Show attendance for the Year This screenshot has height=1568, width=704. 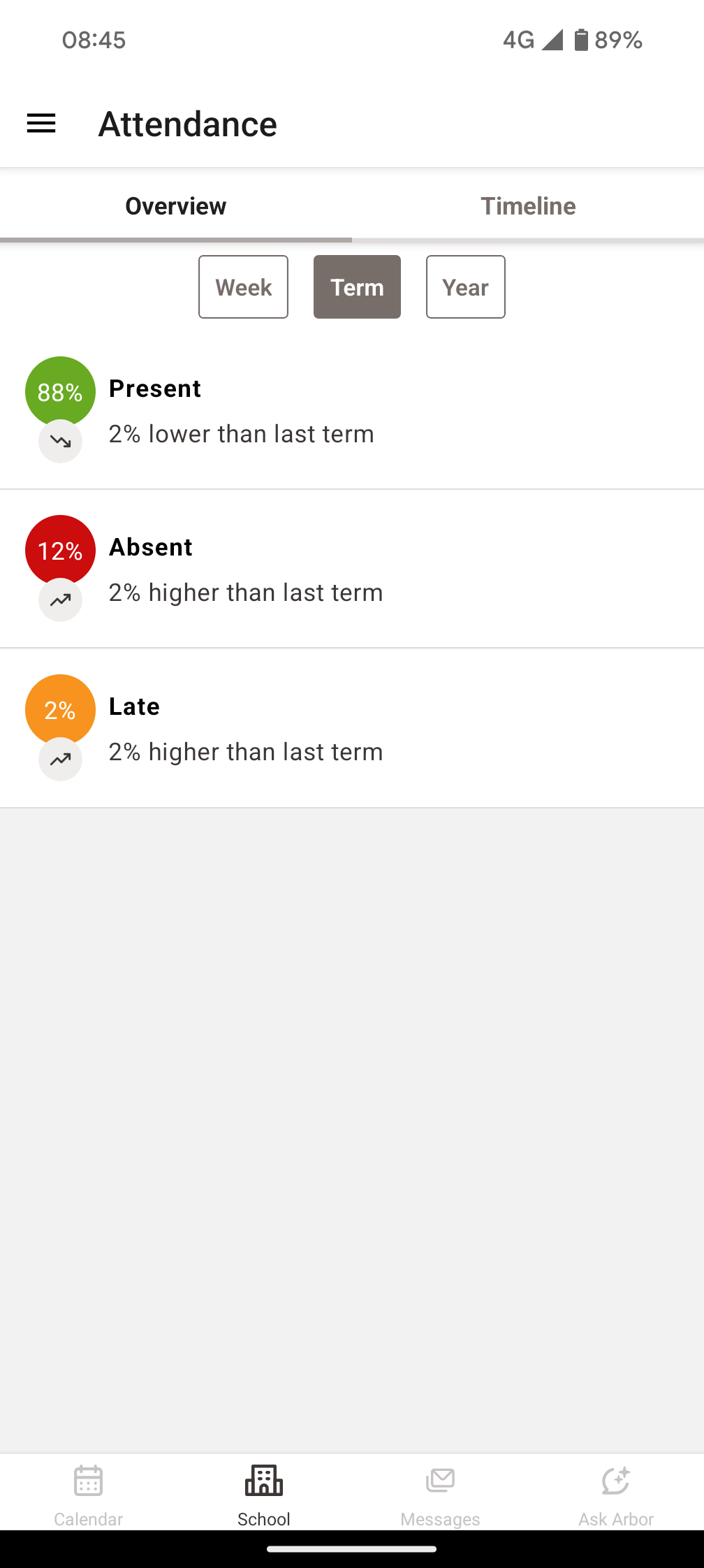(x=465, y=287)
